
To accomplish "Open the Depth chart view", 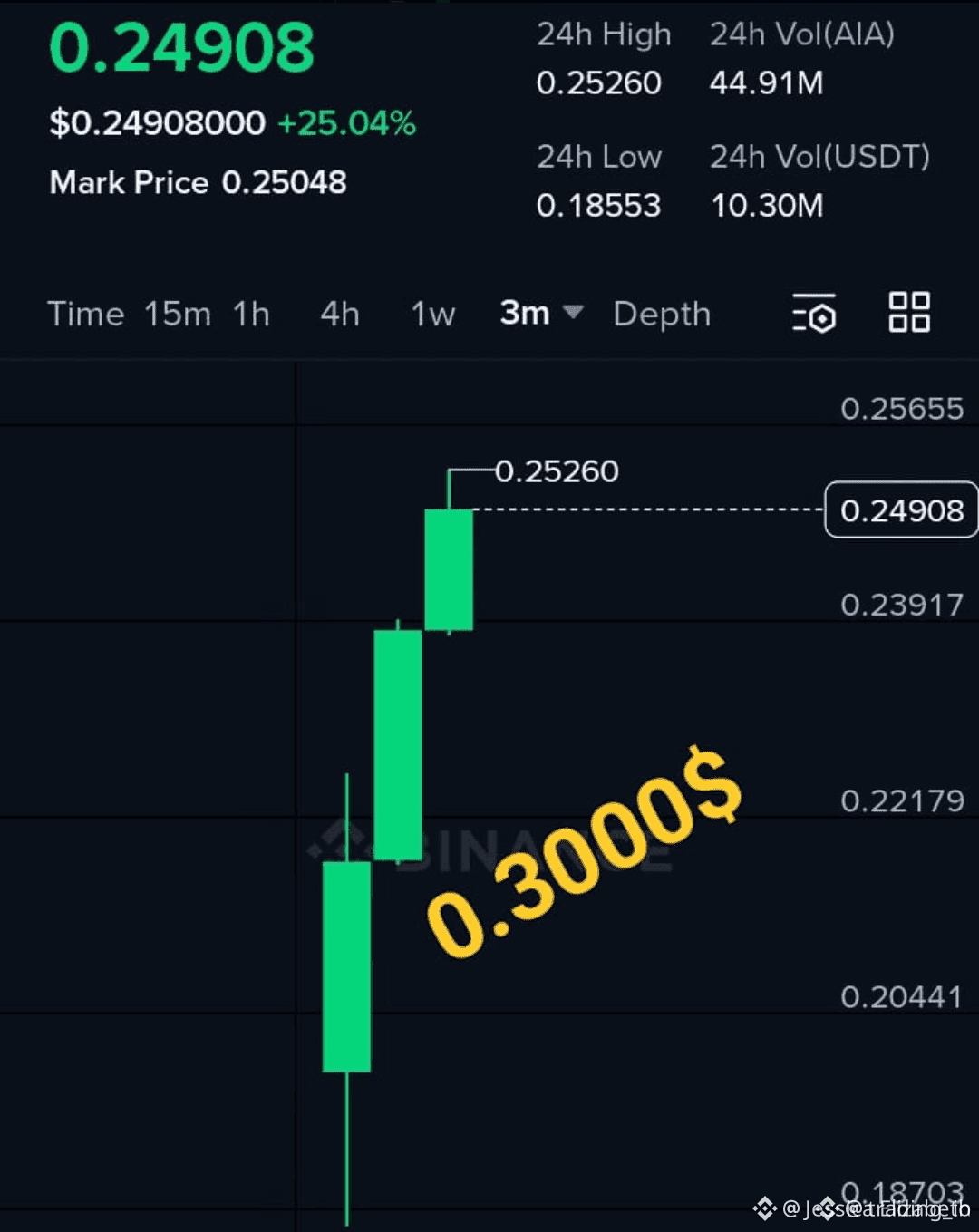I will pyautogui.click(x=661, y=313).
